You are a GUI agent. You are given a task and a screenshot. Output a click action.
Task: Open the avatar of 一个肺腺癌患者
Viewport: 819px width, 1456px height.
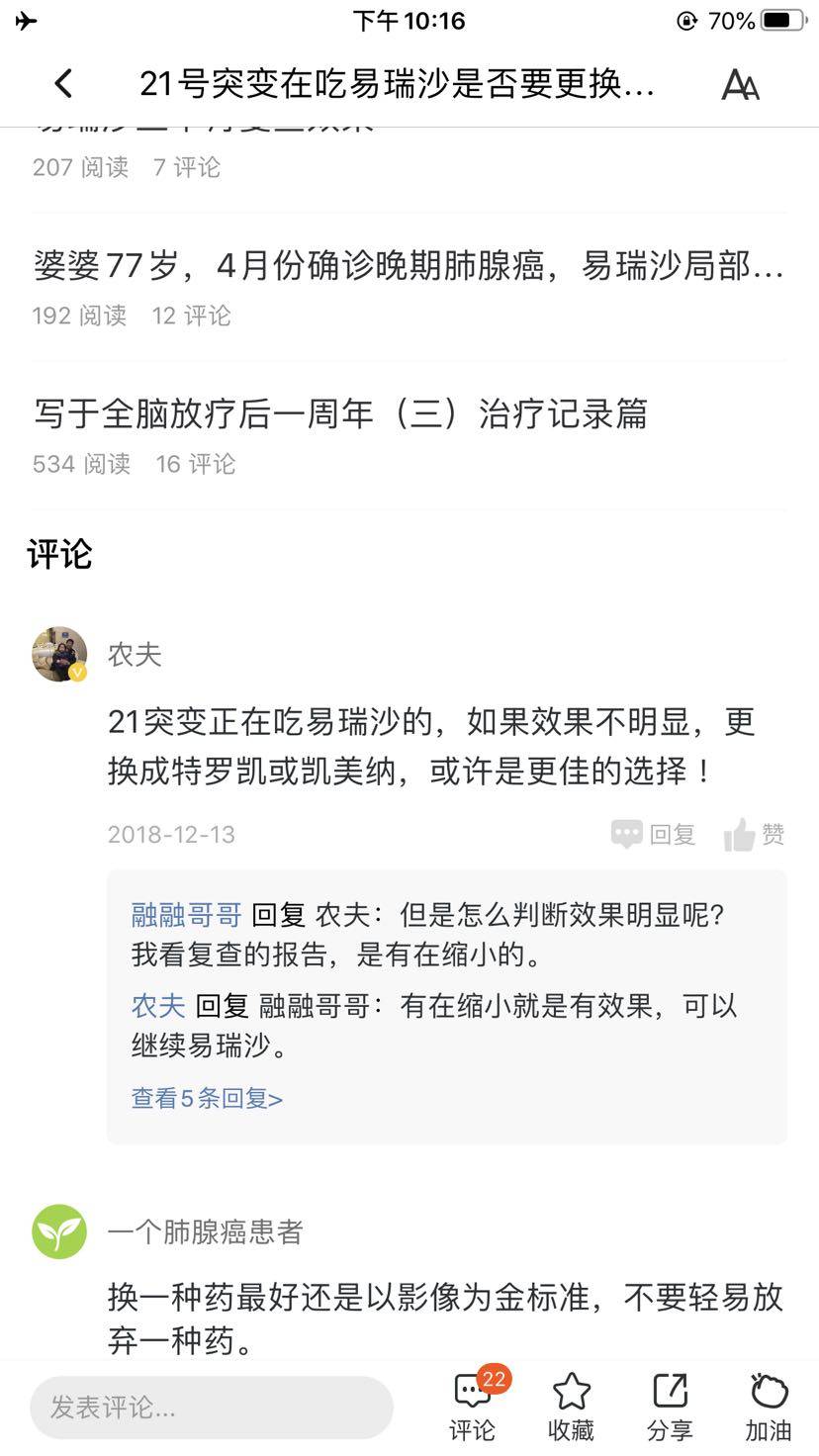tap(59, 1231)
